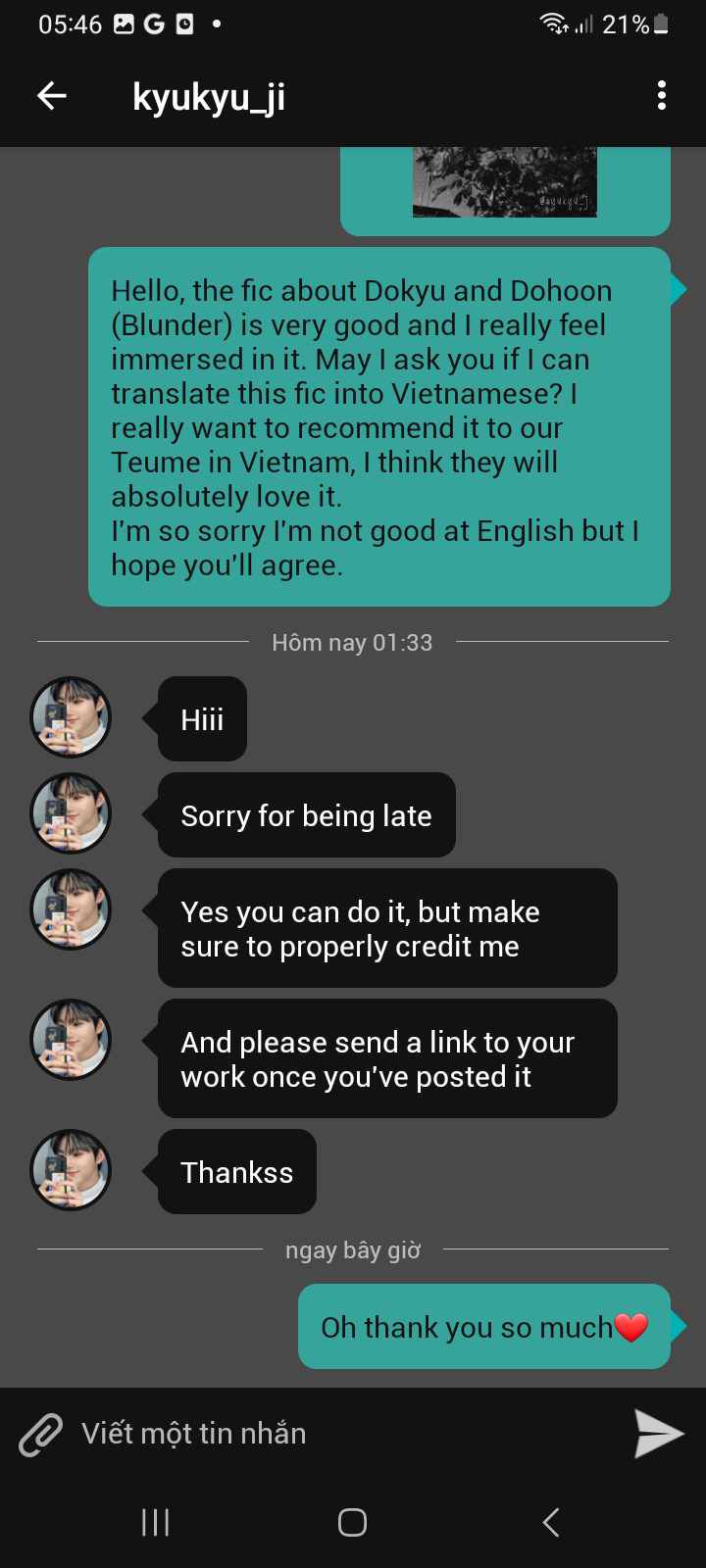Tap the paperclip attach icon

click(x=41, y=1436)
